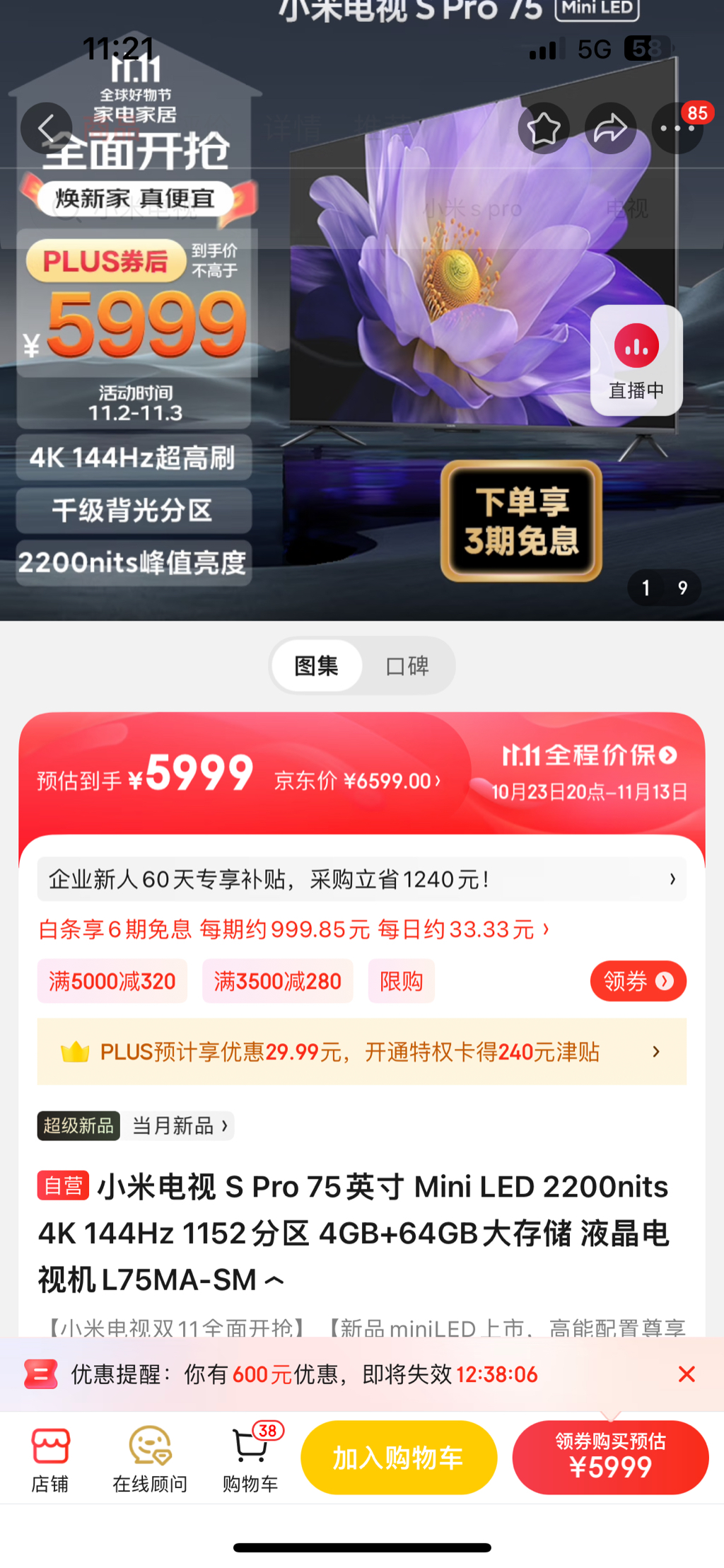
Task: Open the three-dot overflow menu
Action: click(677, 129)
